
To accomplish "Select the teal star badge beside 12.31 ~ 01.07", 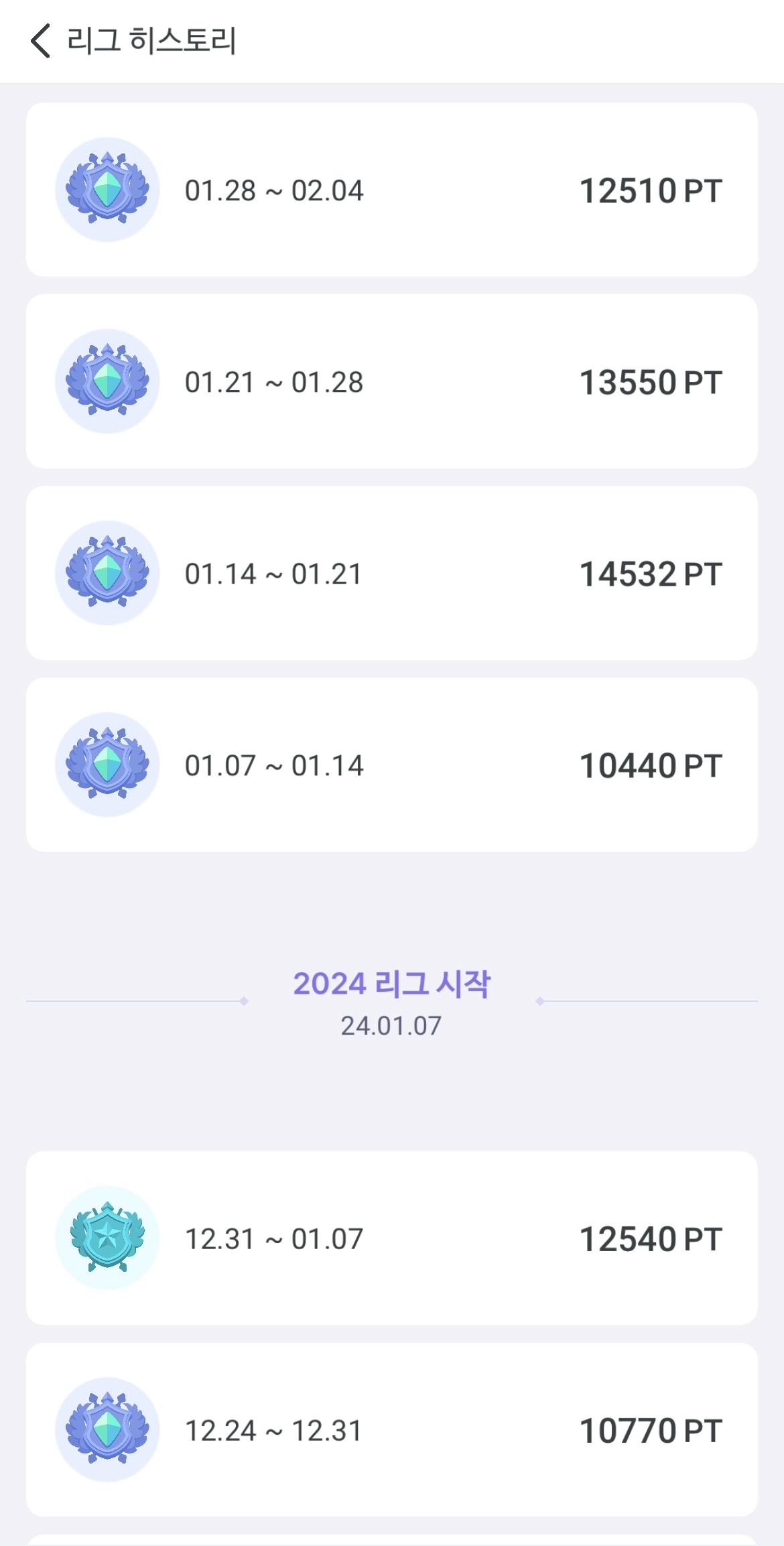I will [x=107, y=1240].
